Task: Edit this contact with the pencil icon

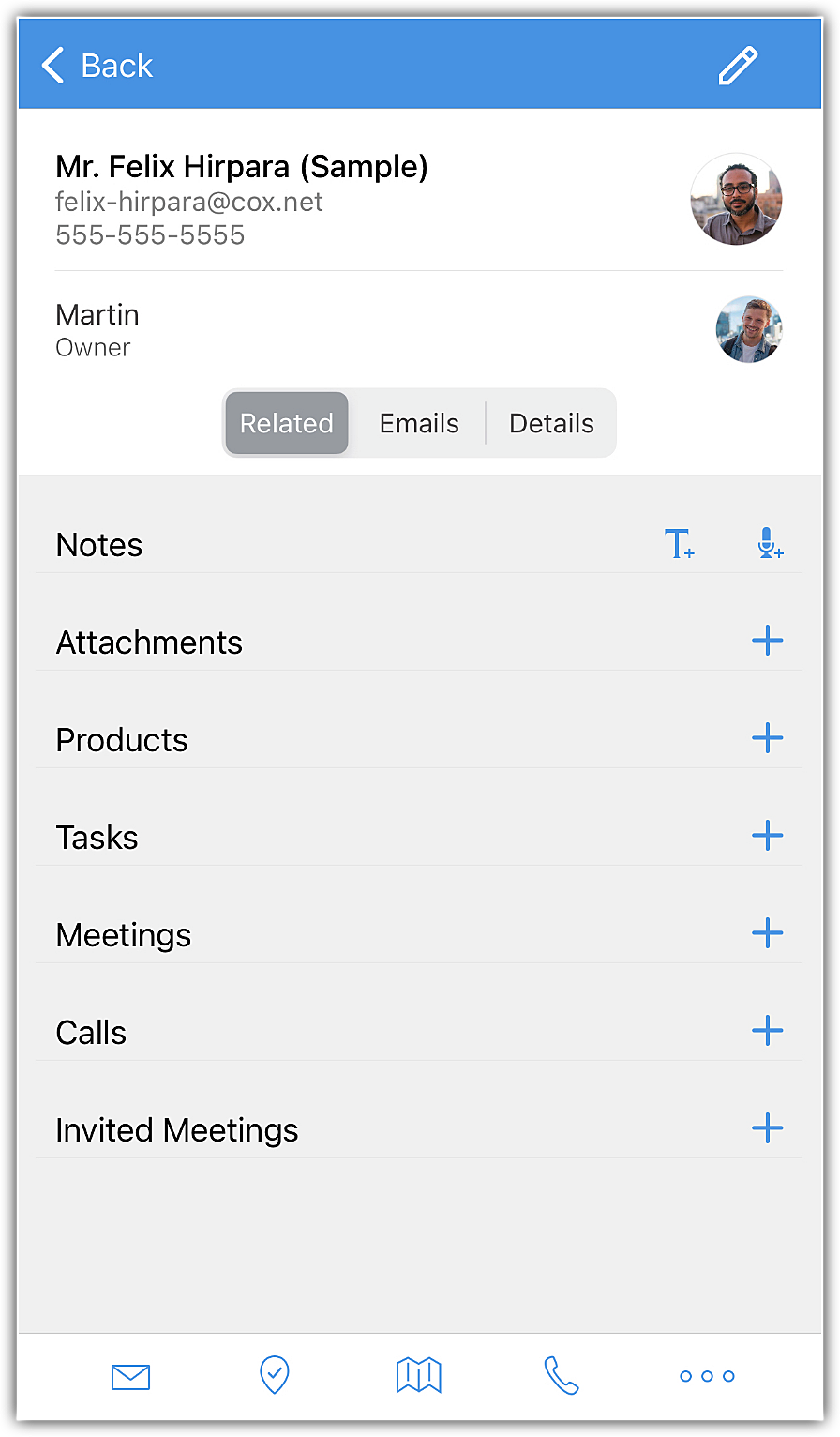Action: click(x=738, y=66)
